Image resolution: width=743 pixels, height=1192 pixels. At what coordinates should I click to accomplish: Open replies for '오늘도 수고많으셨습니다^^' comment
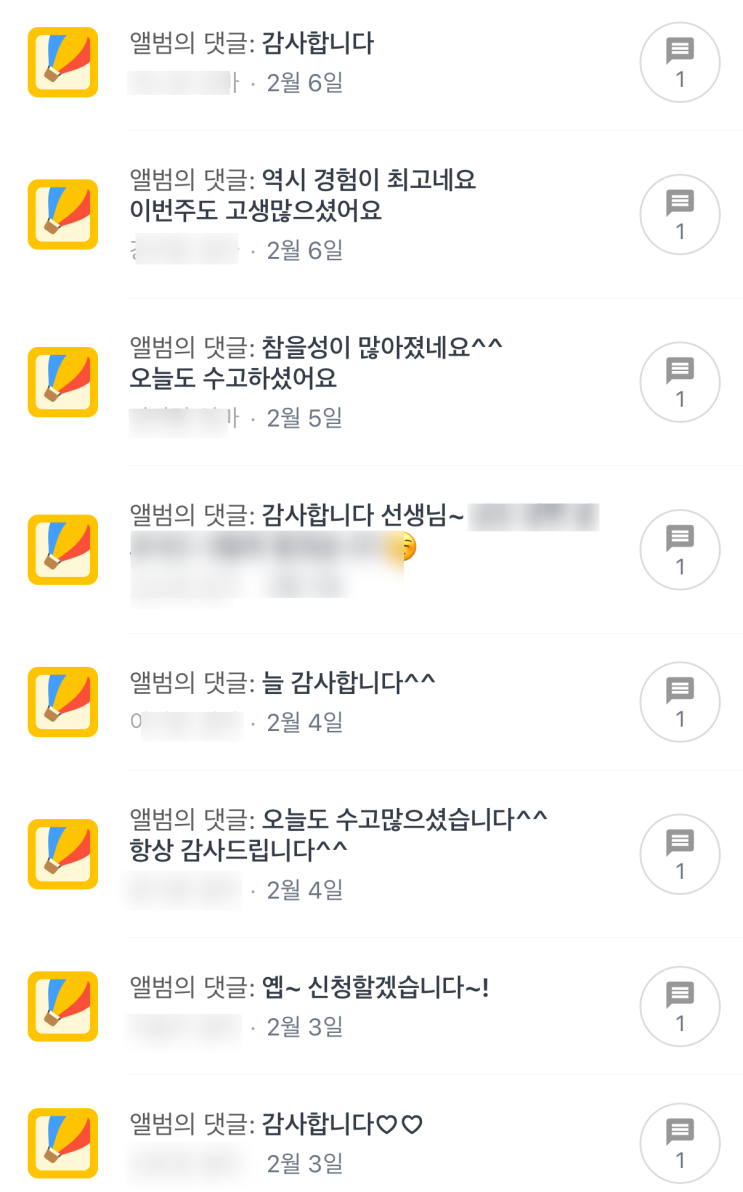[x=680, y=855]
